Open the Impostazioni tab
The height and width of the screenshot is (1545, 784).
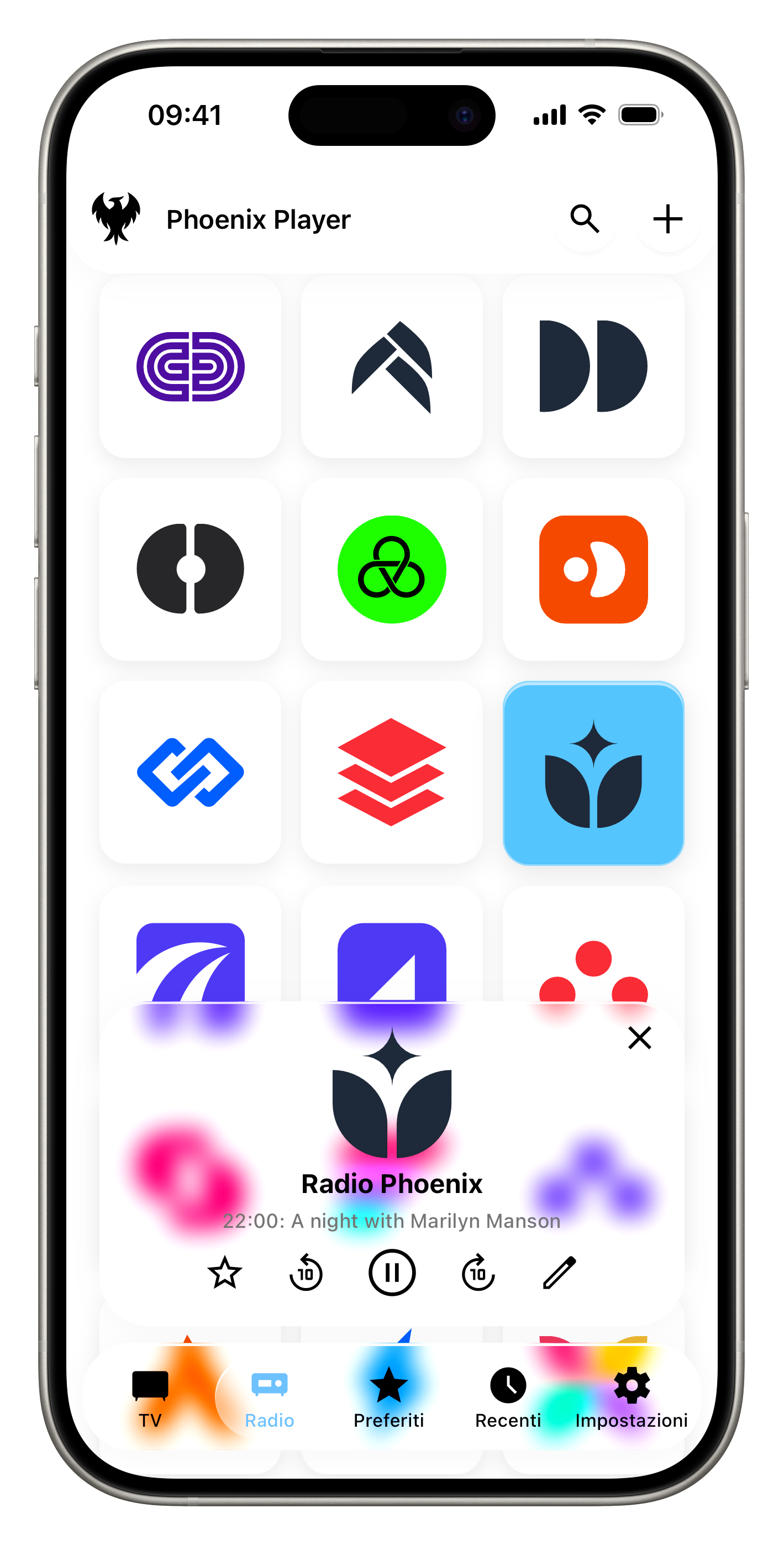coord(631,1399)
